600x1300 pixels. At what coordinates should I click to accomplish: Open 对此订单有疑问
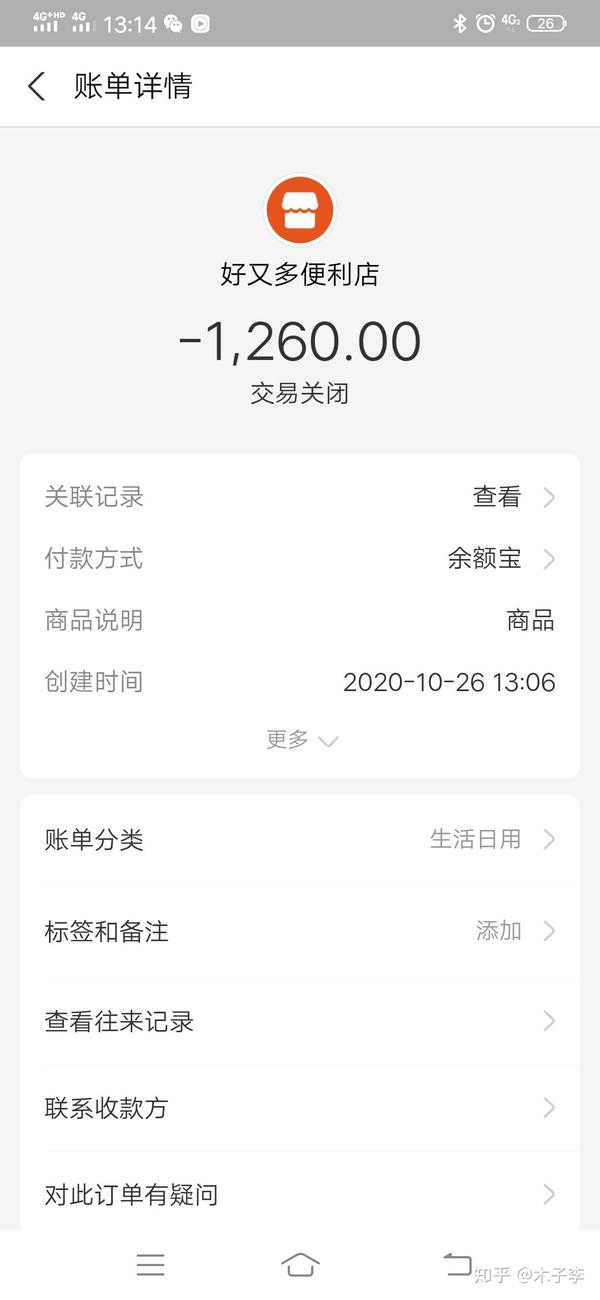pos(300,1194)
